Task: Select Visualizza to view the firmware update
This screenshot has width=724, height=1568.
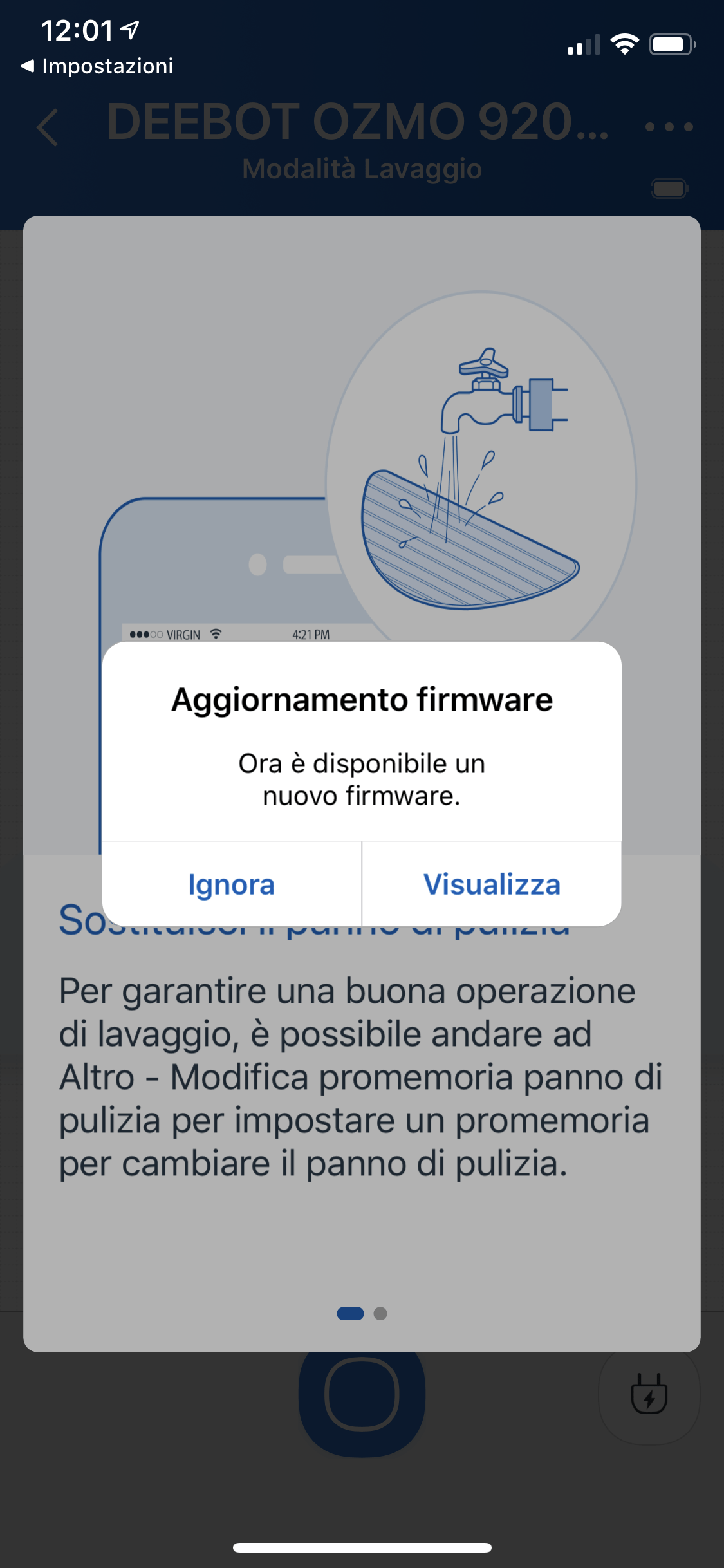Action: pos(492,884)
